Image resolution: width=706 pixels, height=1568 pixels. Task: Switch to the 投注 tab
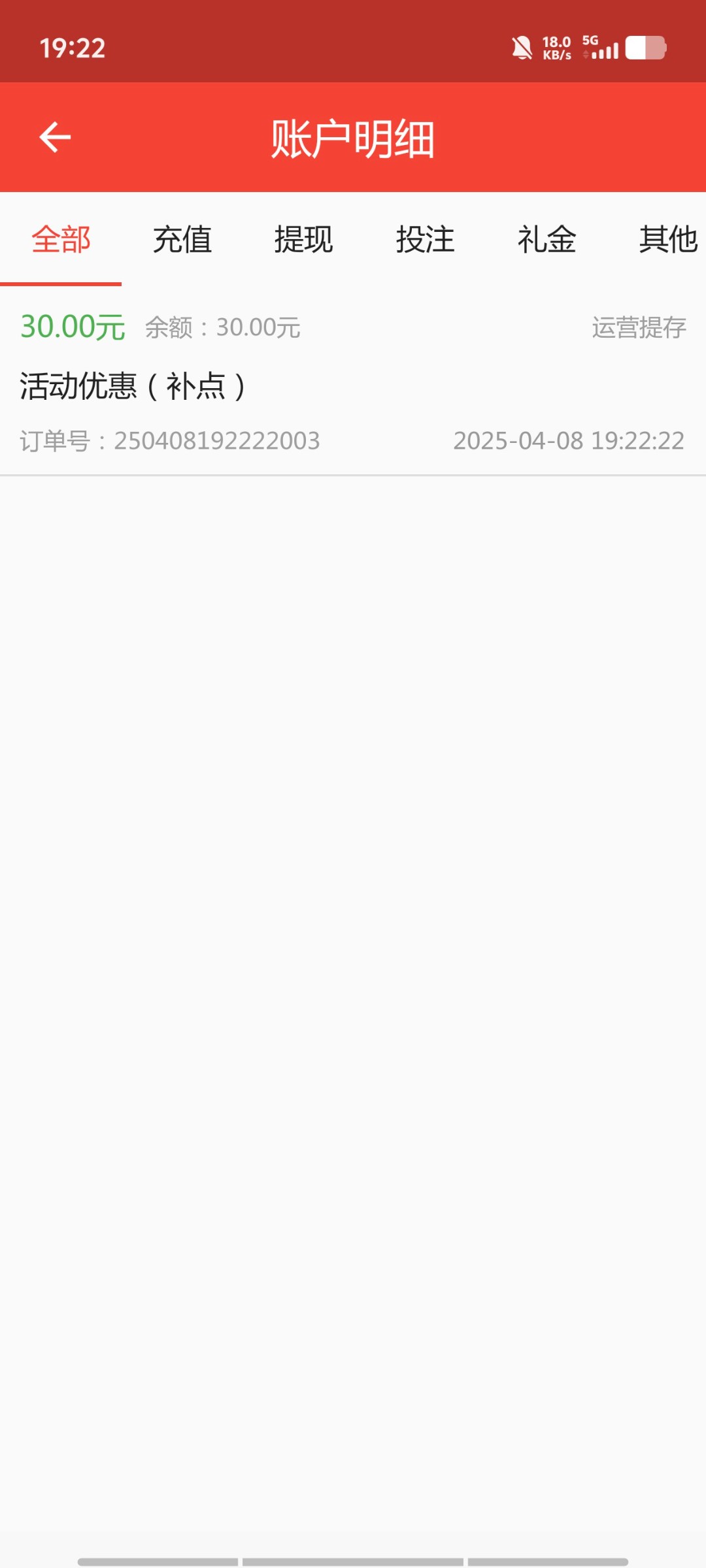point(425,239)
